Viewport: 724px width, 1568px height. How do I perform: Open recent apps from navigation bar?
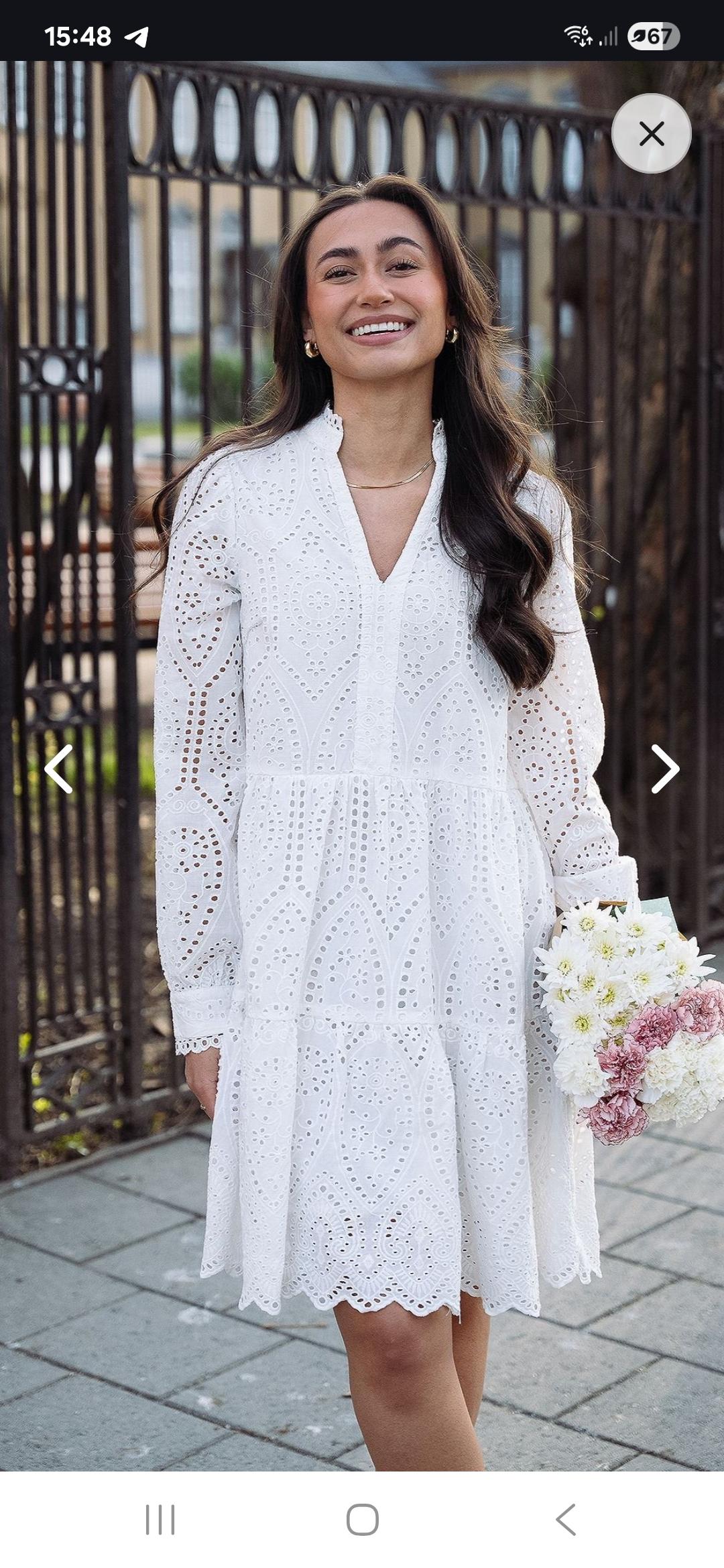(160, 1519)
